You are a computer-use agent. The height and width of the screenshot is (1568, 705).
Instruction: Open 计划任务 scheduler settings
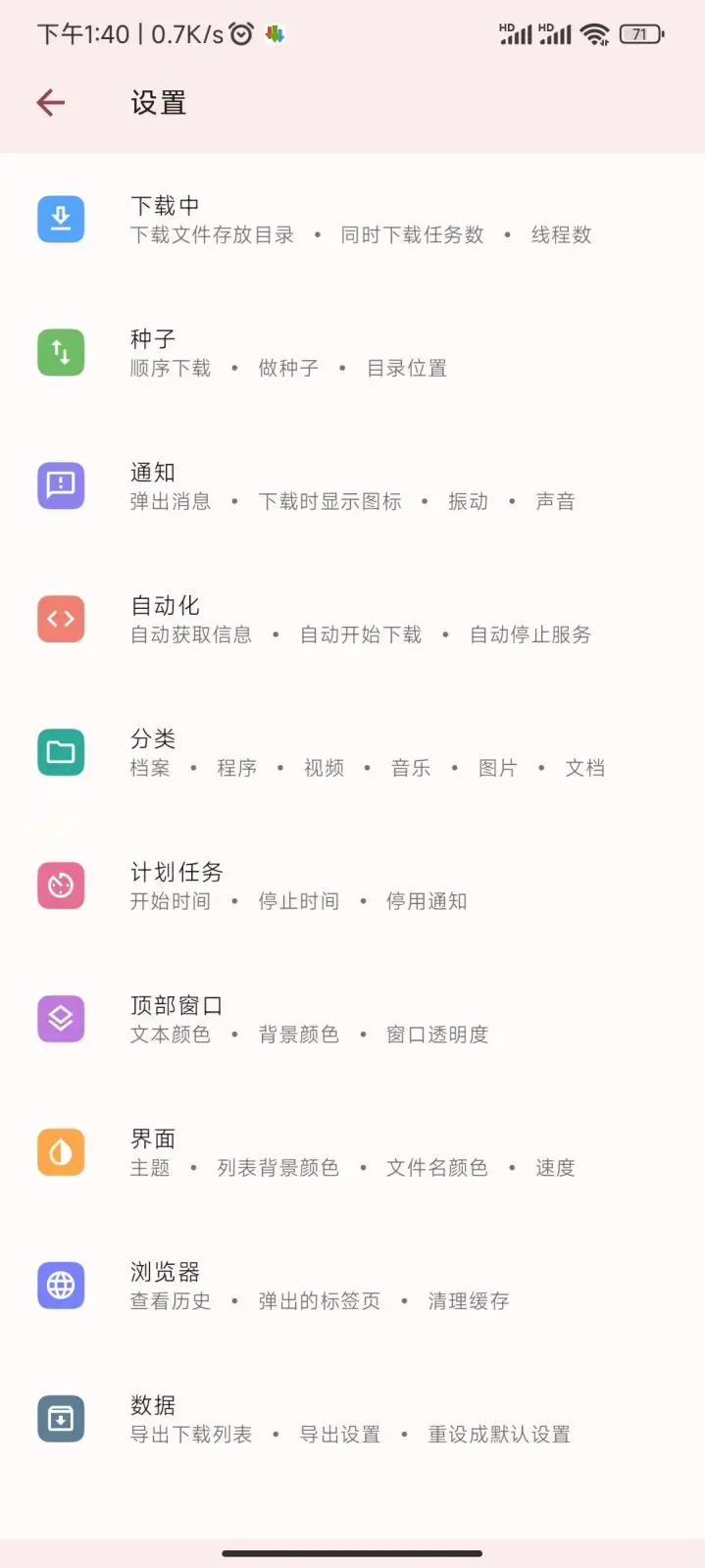tap(353, 886)
